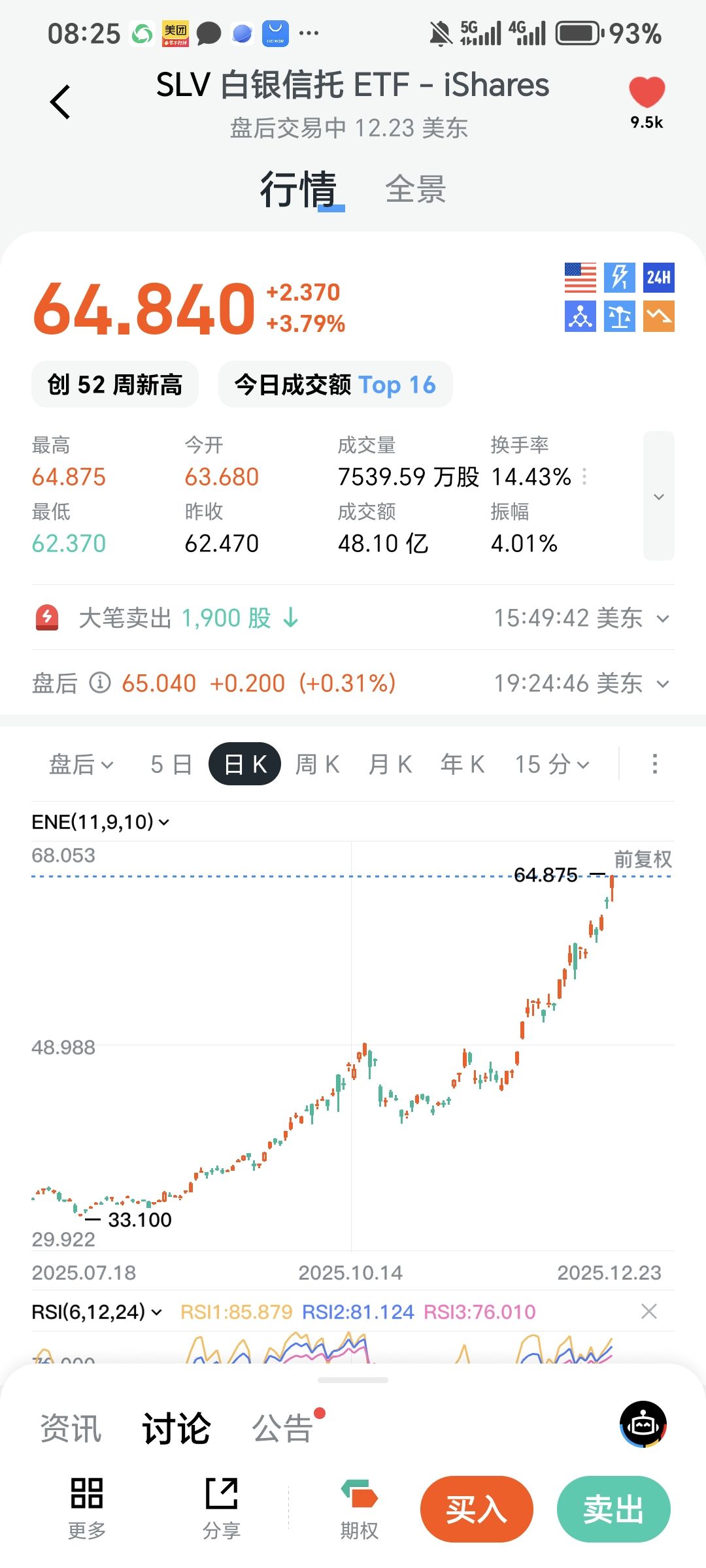
Task: Switch chart to 年 K
Action: click(463, 764)
